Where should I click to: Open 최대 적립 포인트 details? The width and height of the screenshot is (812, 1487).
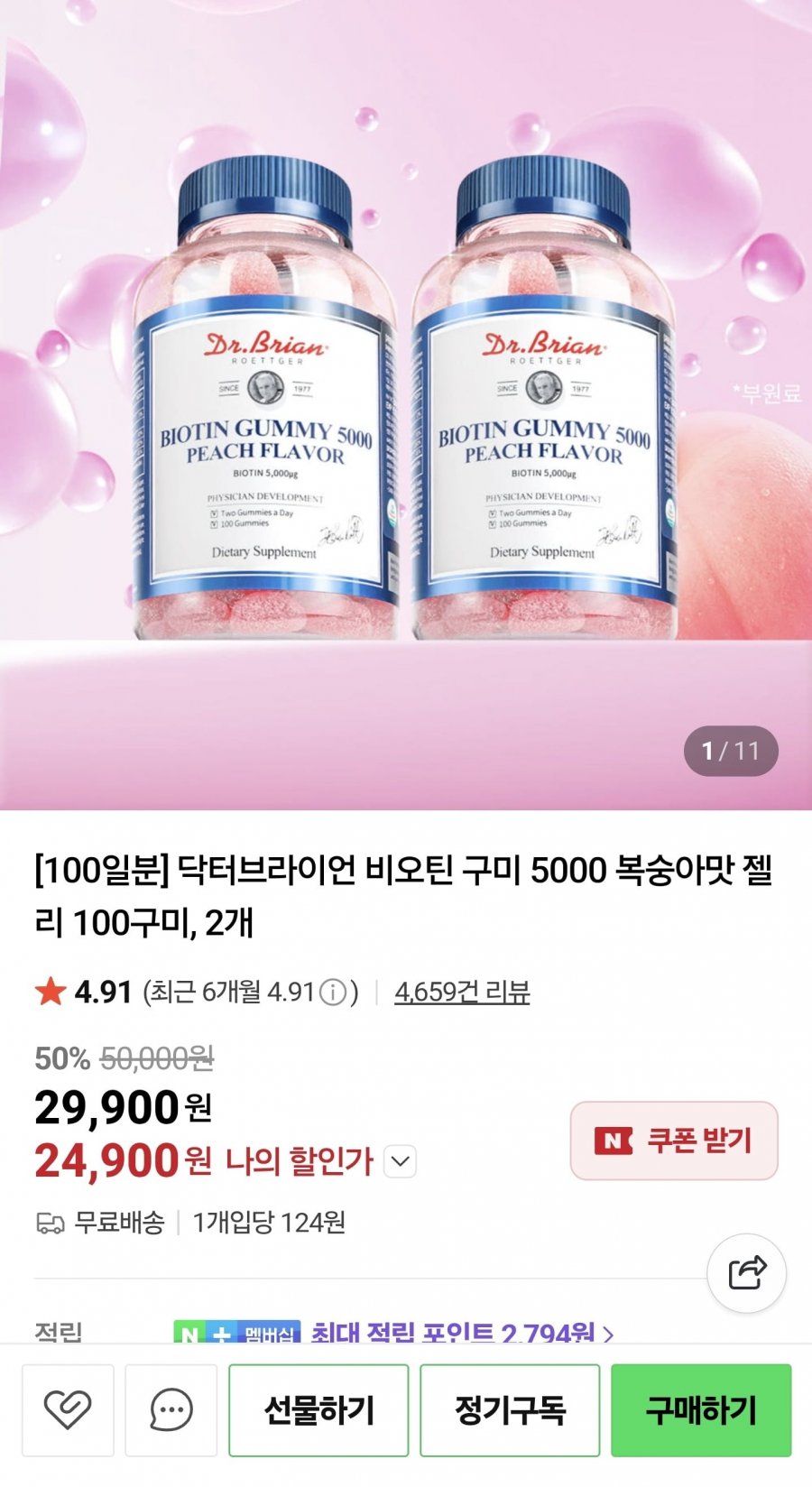pos(460,1333)
